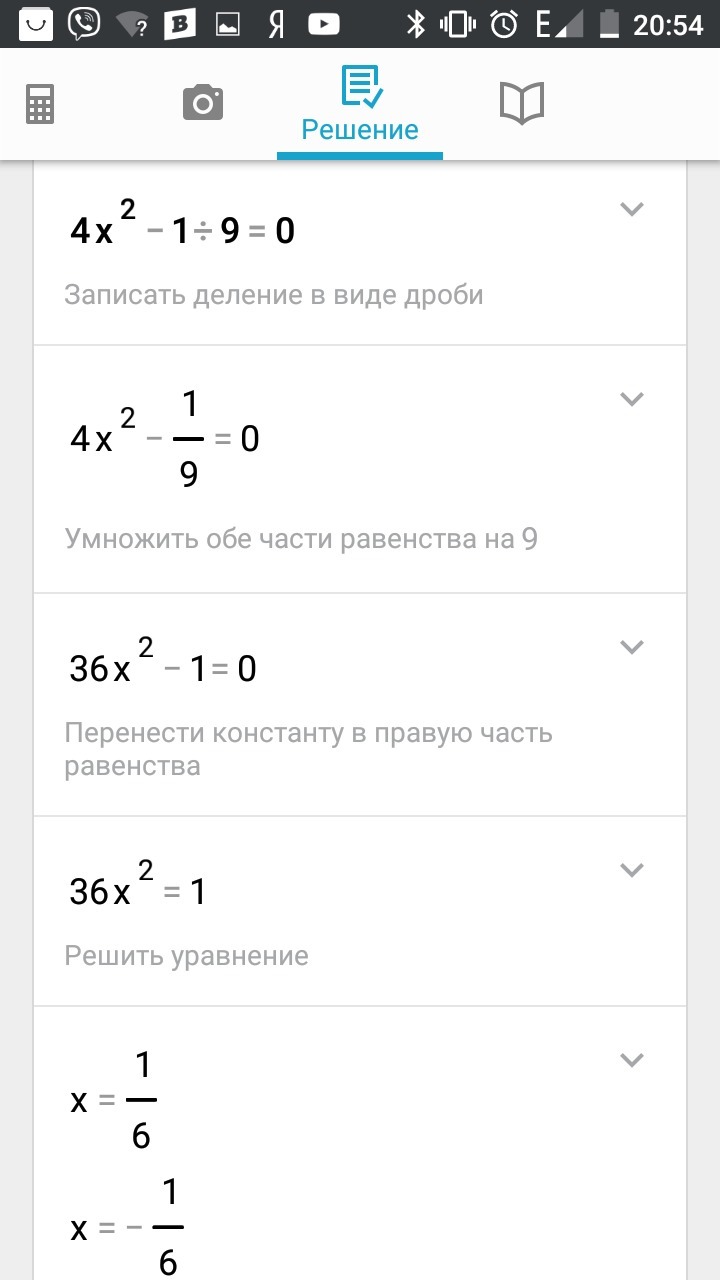Open the book tab
Screen dimensions: 720x1280
[521, 103]
